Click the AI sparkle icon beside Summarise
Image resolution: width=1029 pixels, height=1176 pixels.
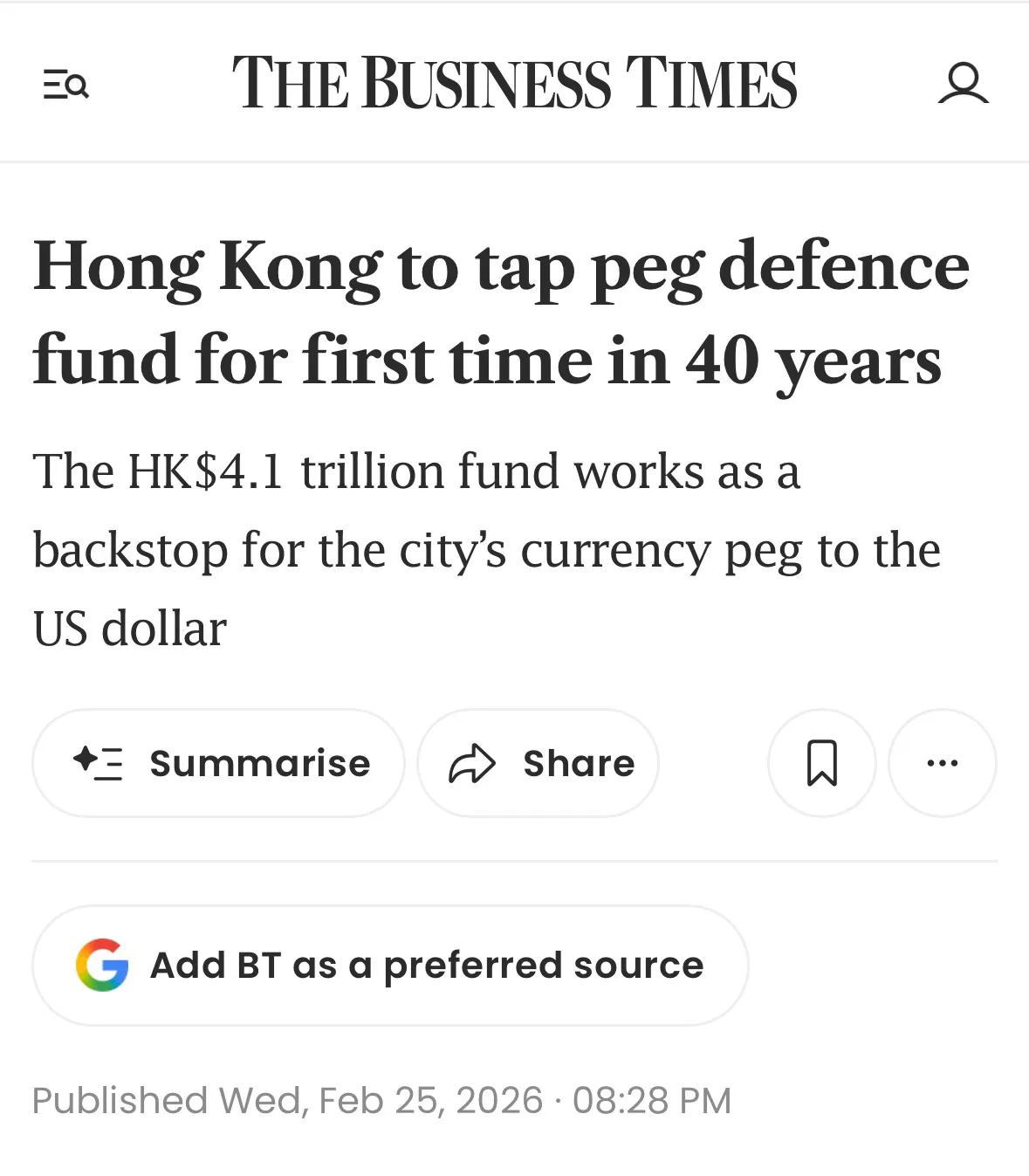pyautogui.click(x=98, y=762)
